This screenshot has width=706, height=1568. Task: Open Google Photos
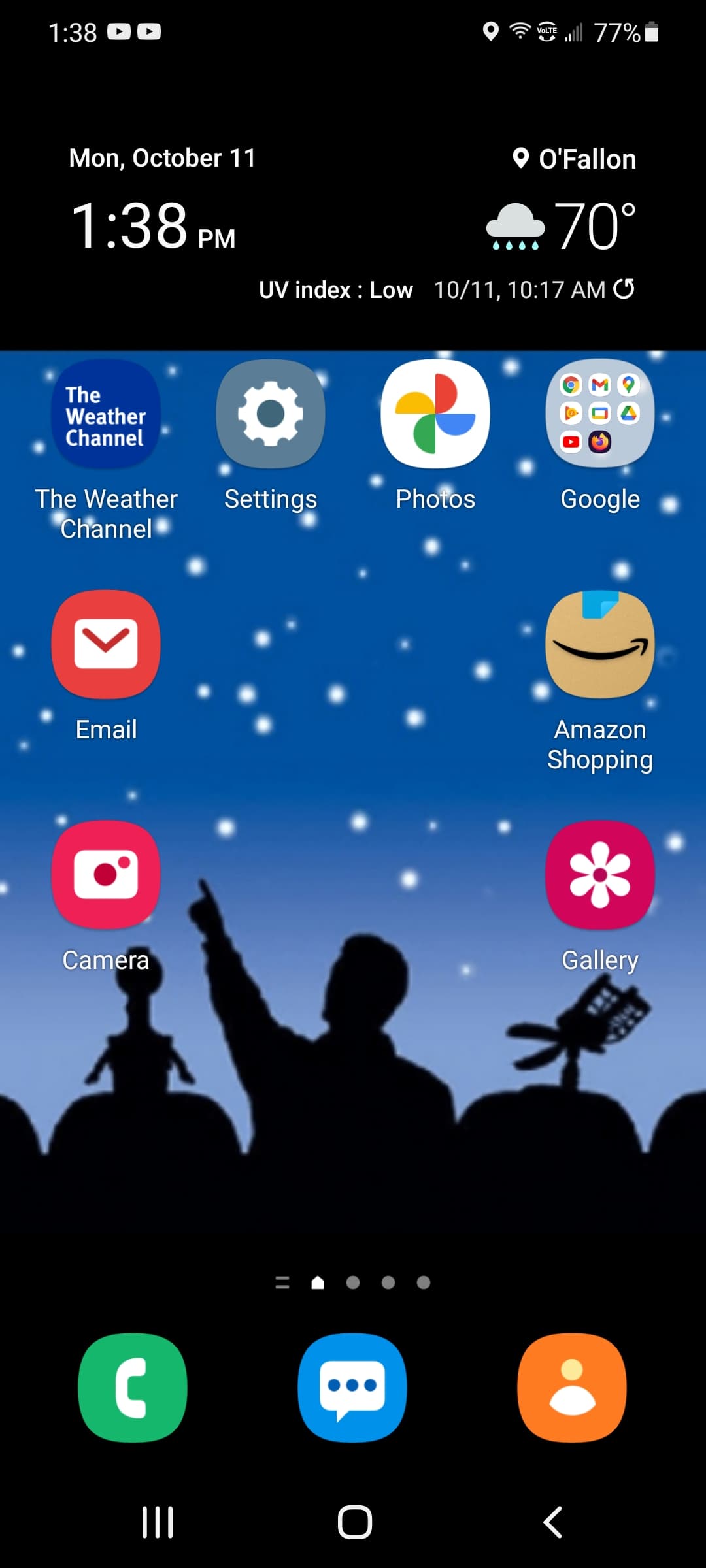[x=435, y=414]
